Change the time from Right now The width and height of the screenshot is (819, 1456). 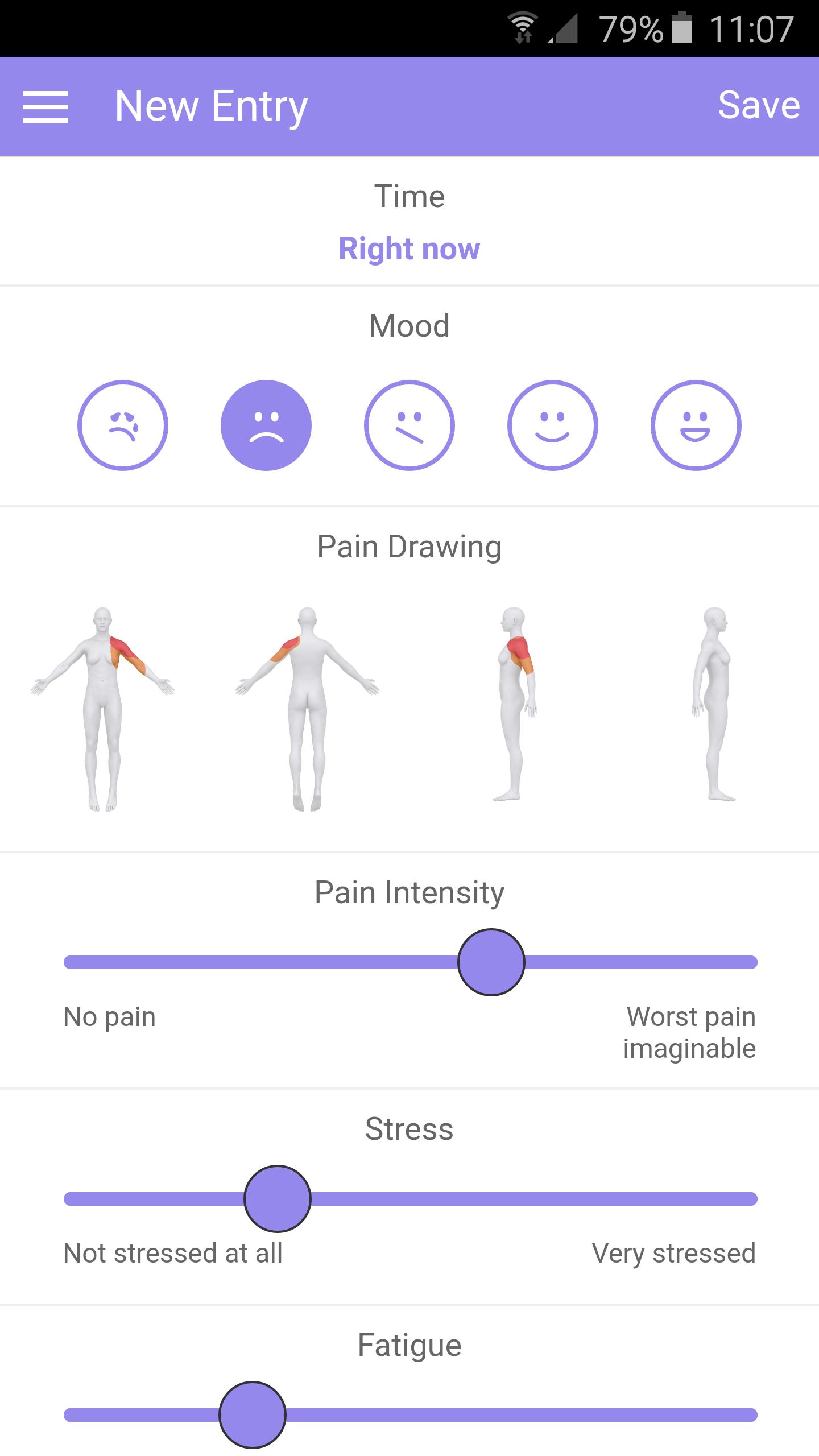coord(409,249)
